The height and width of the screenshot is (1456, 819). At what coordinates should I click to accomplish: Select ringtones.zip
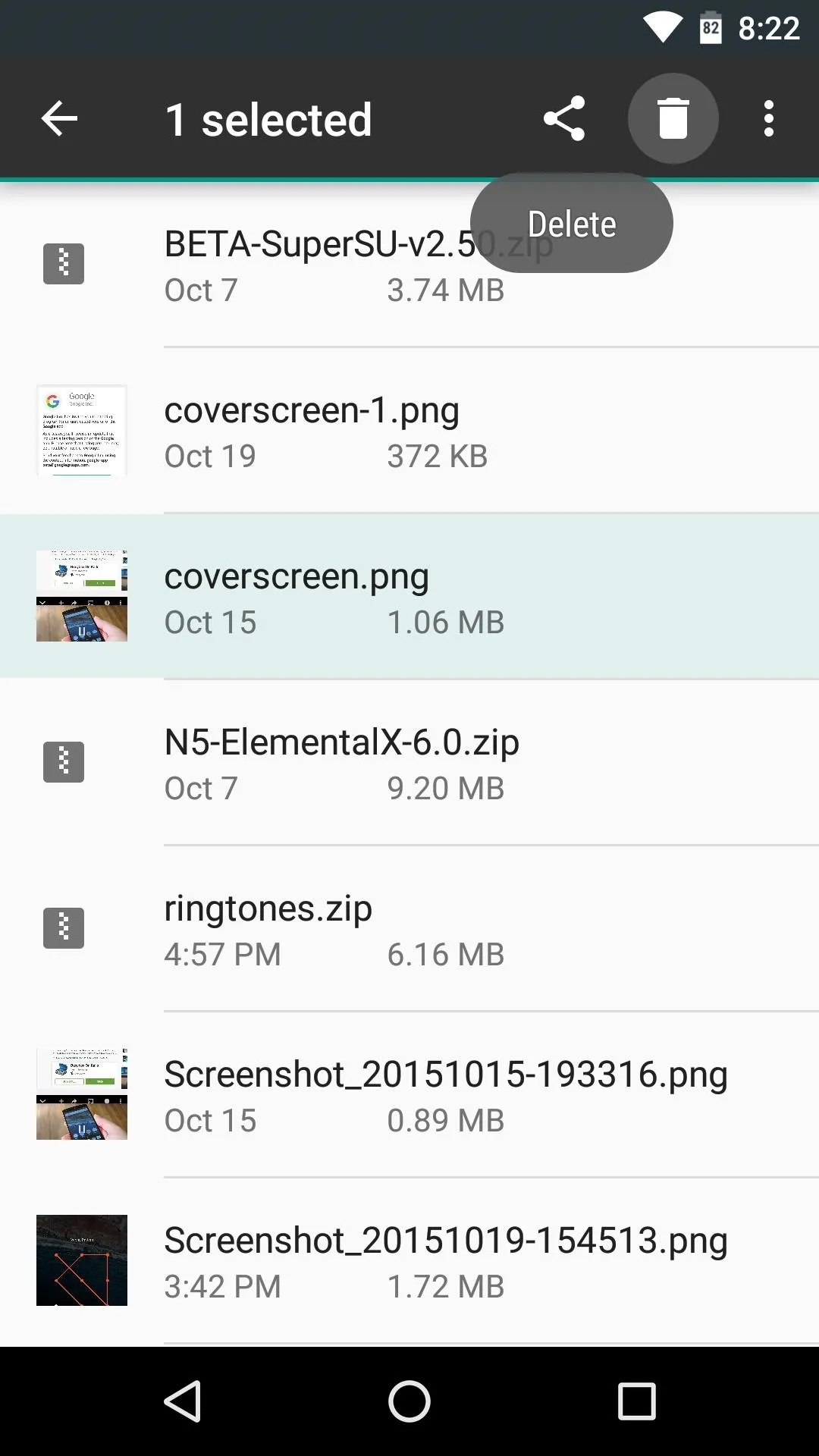tap(409, 929)
